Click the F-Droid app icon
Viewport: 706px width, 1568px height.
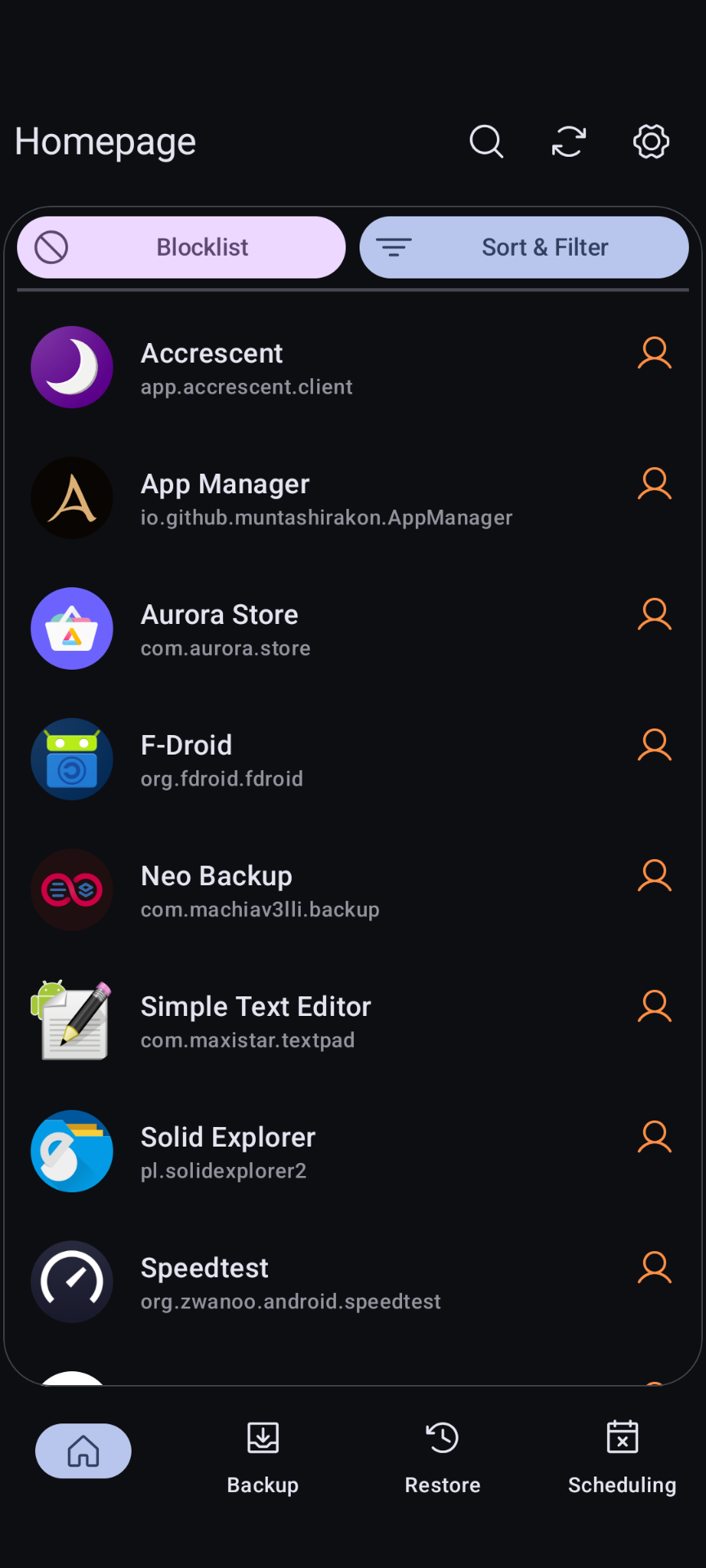click(72, 759)
